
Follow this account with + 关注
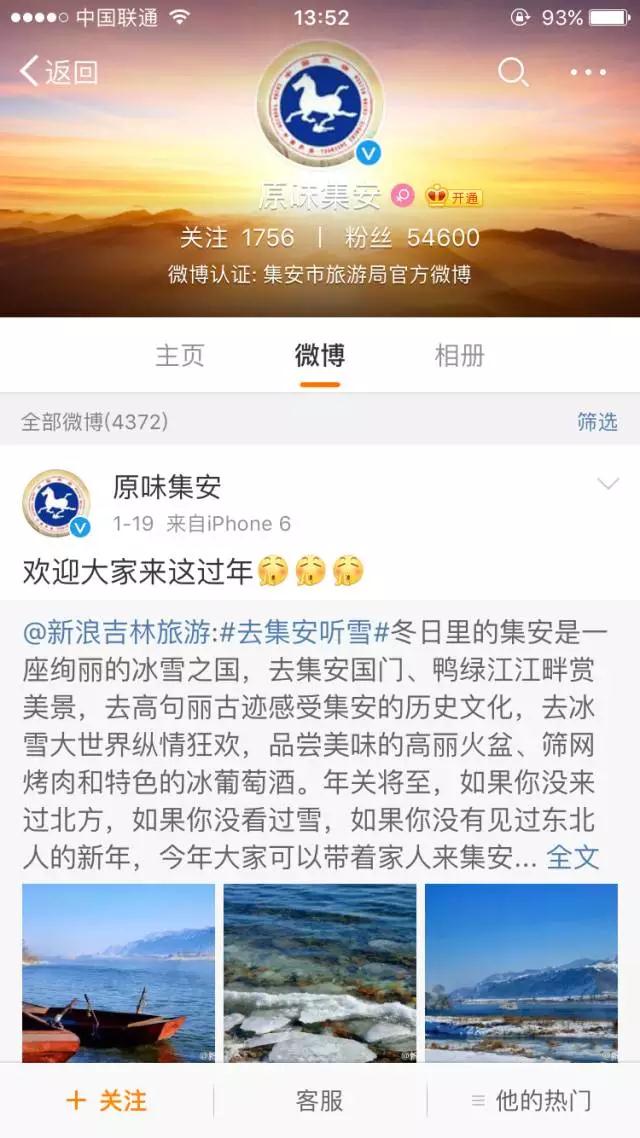point(106,1101)
